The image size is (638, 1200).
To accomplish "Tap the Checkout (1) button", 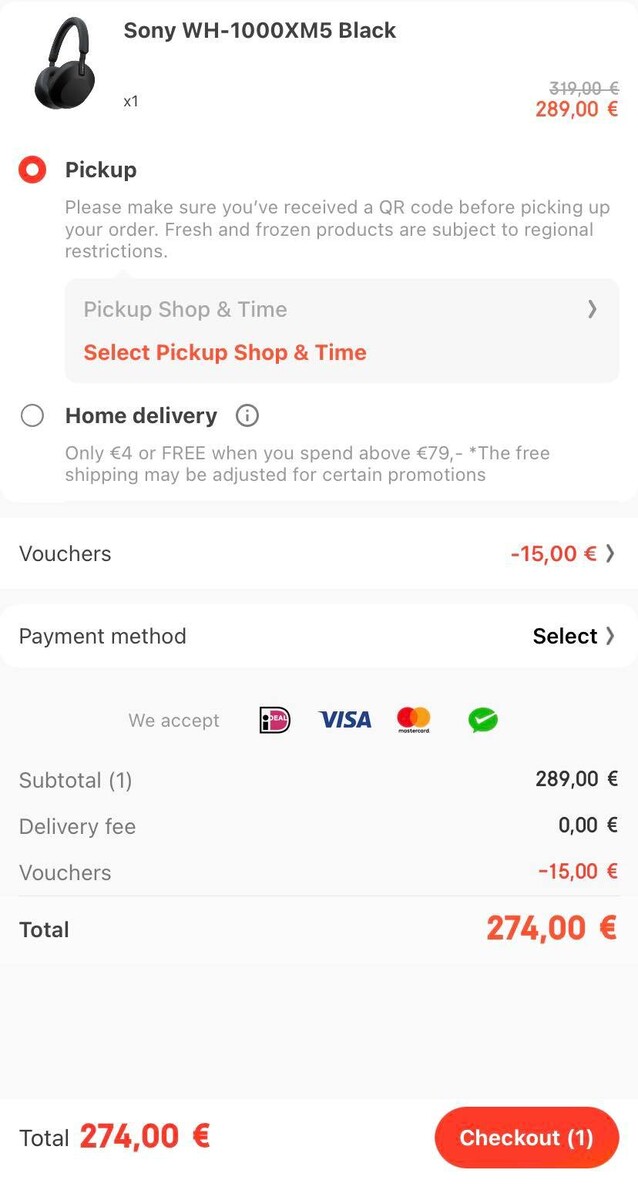I will [x=526, y=1137].
